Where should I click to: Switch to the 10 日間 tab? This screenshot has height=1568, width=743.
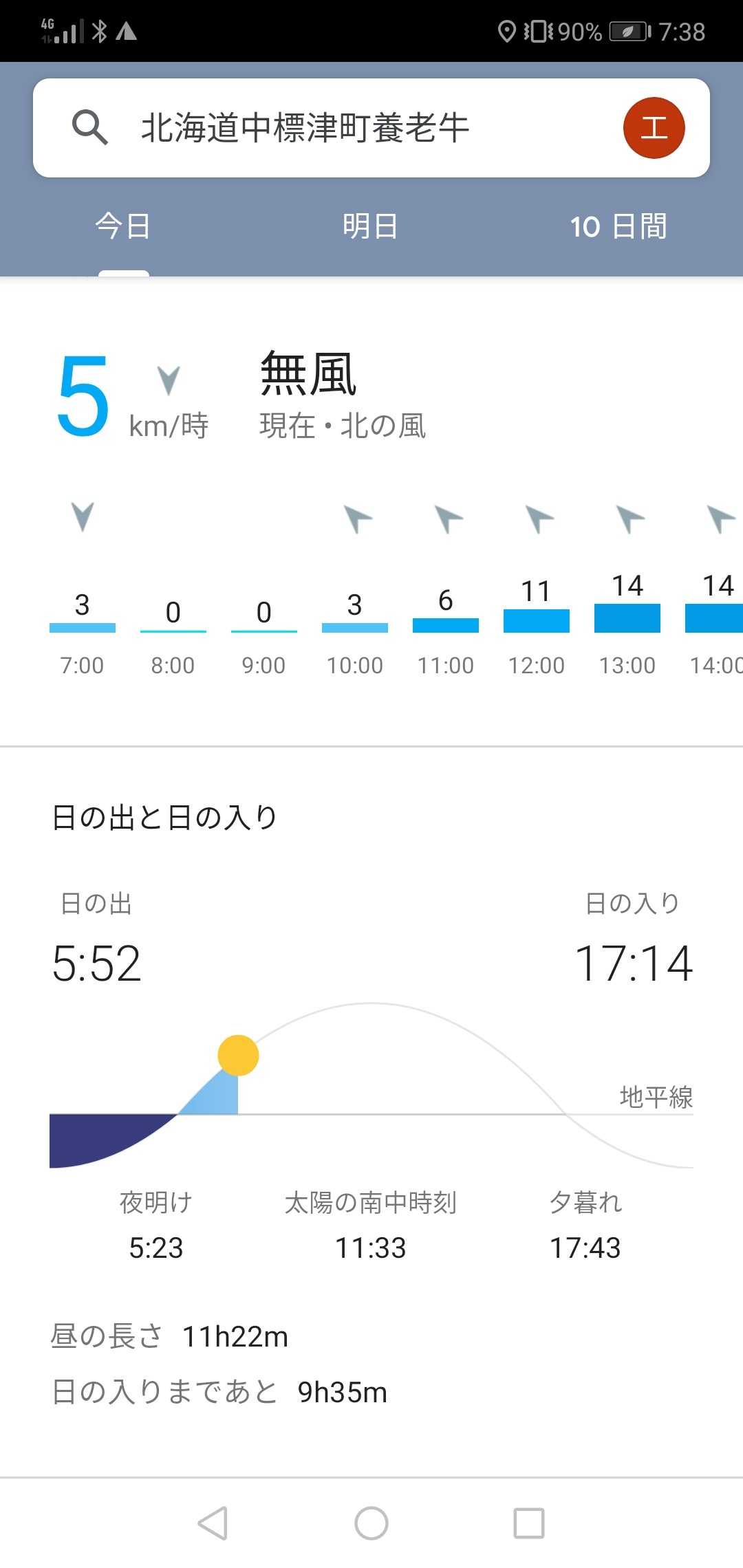[x=618, y=227]
